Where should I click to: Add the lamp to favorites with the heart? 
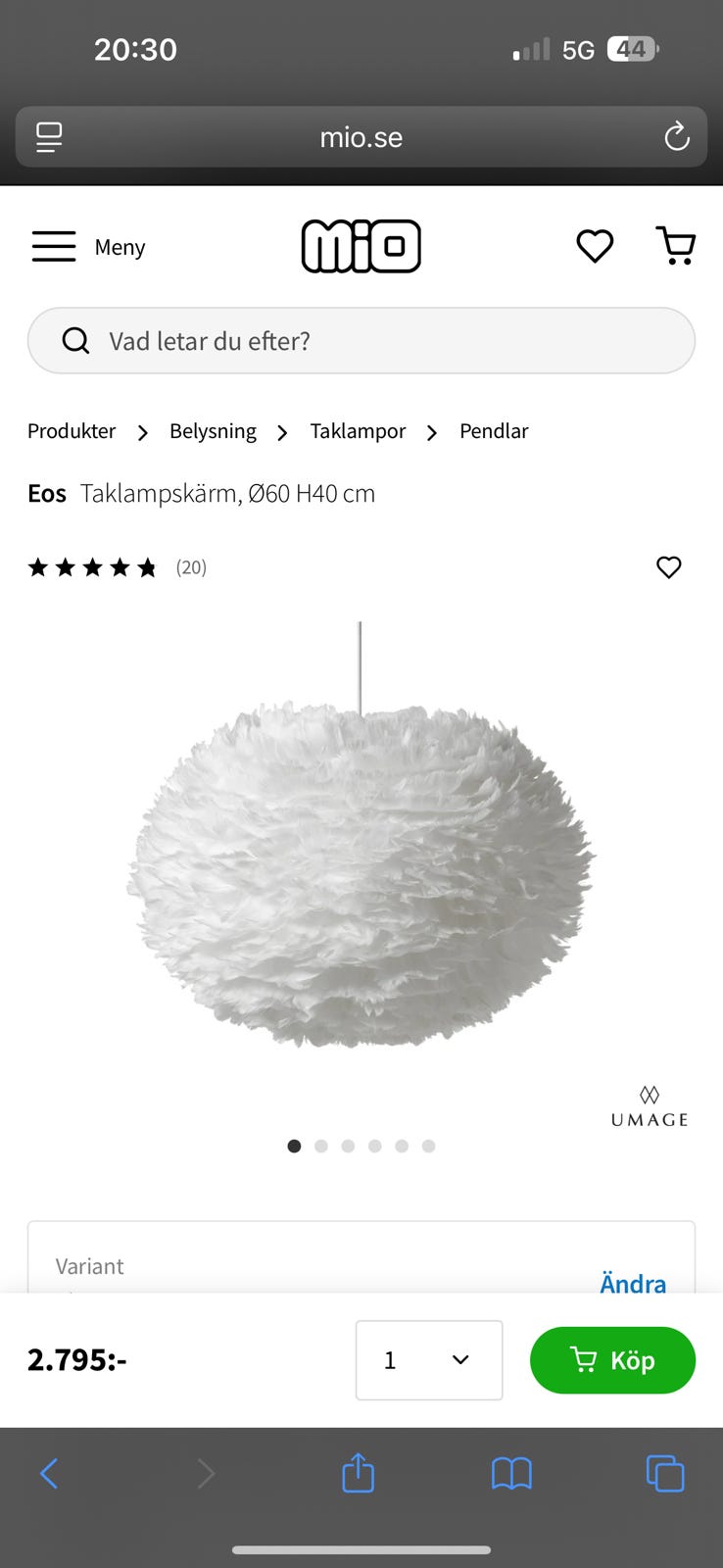coord(669,567)
